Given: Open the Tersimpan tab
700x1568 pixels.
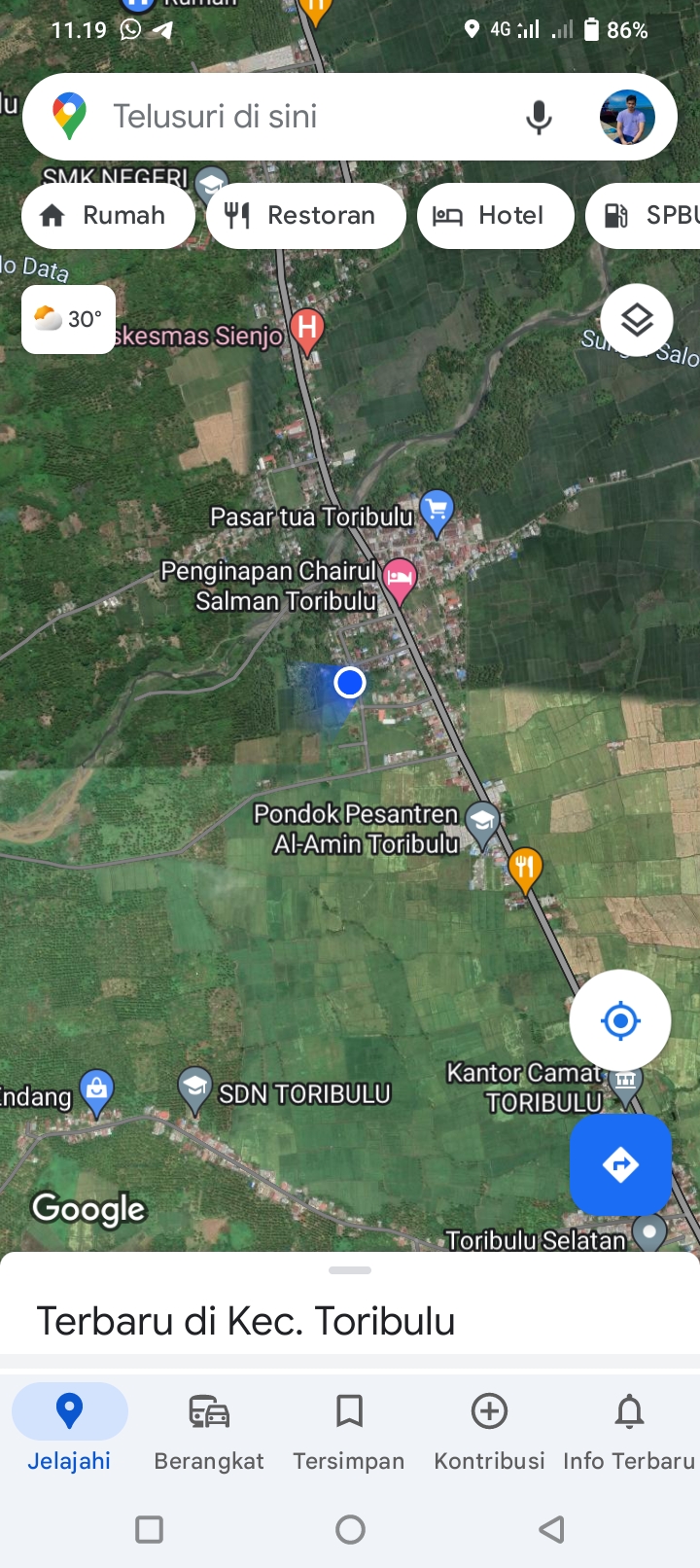Looking at the screenshot, I should coord(349,1432).
